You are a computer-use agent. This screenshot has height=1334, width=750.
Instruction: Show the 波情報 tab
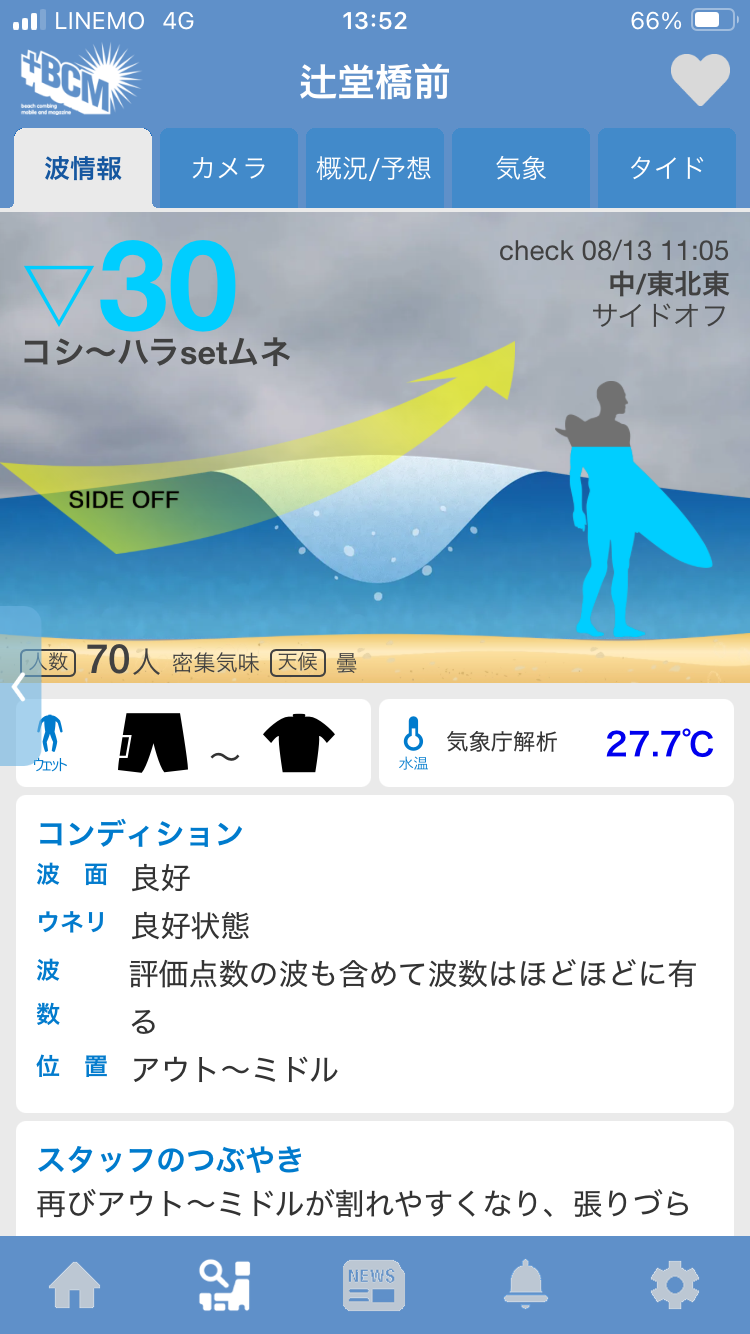click(83, 168)
